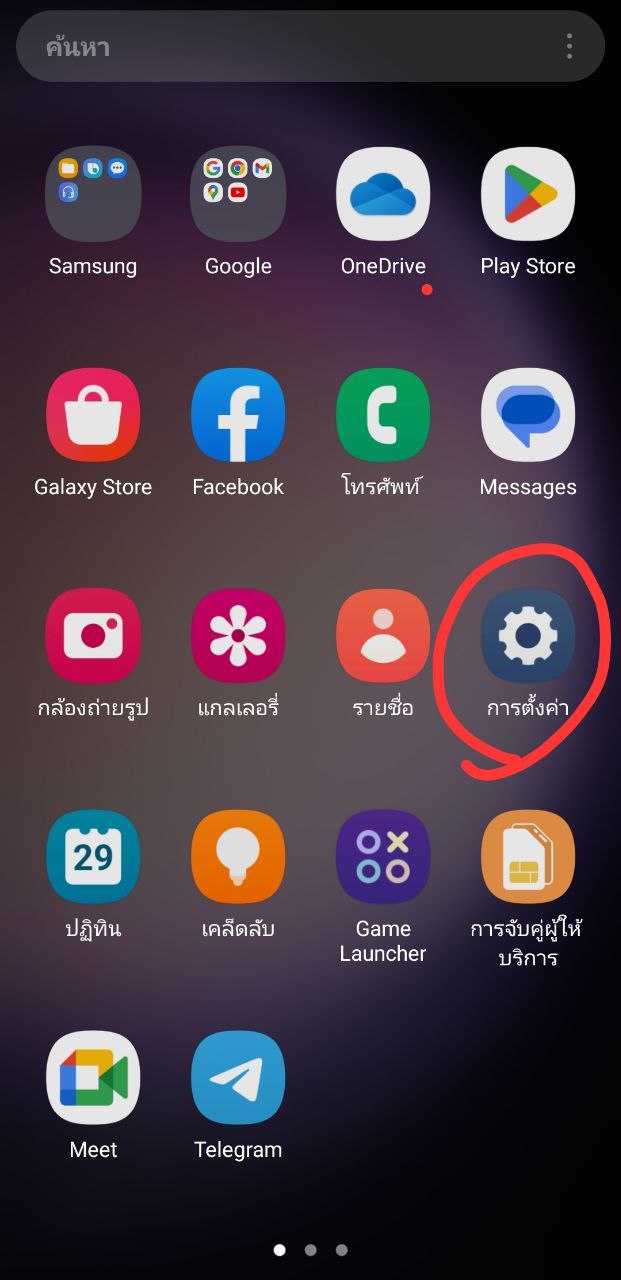Launch the เคล็ดลับ tips app

point(238,857)
